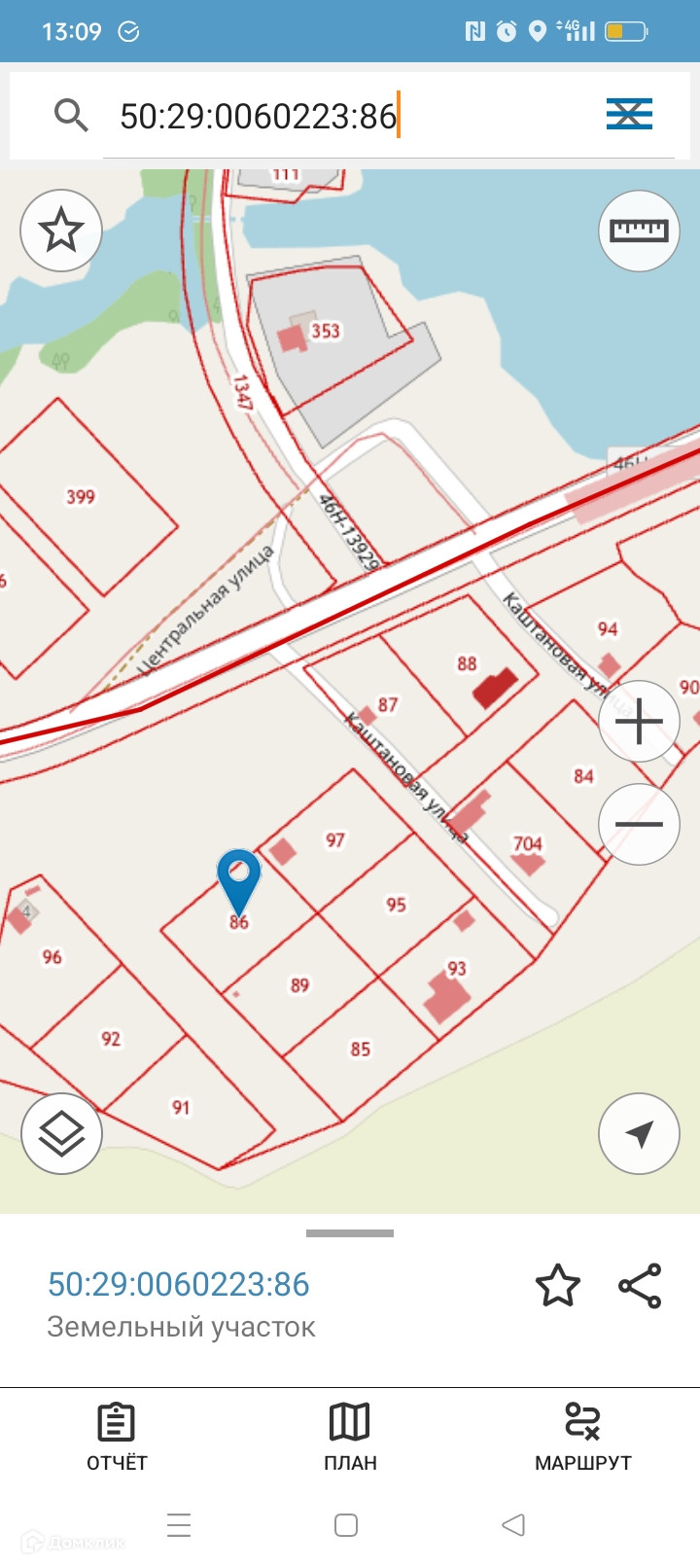Zoom in on the map

tap(639, 723)
